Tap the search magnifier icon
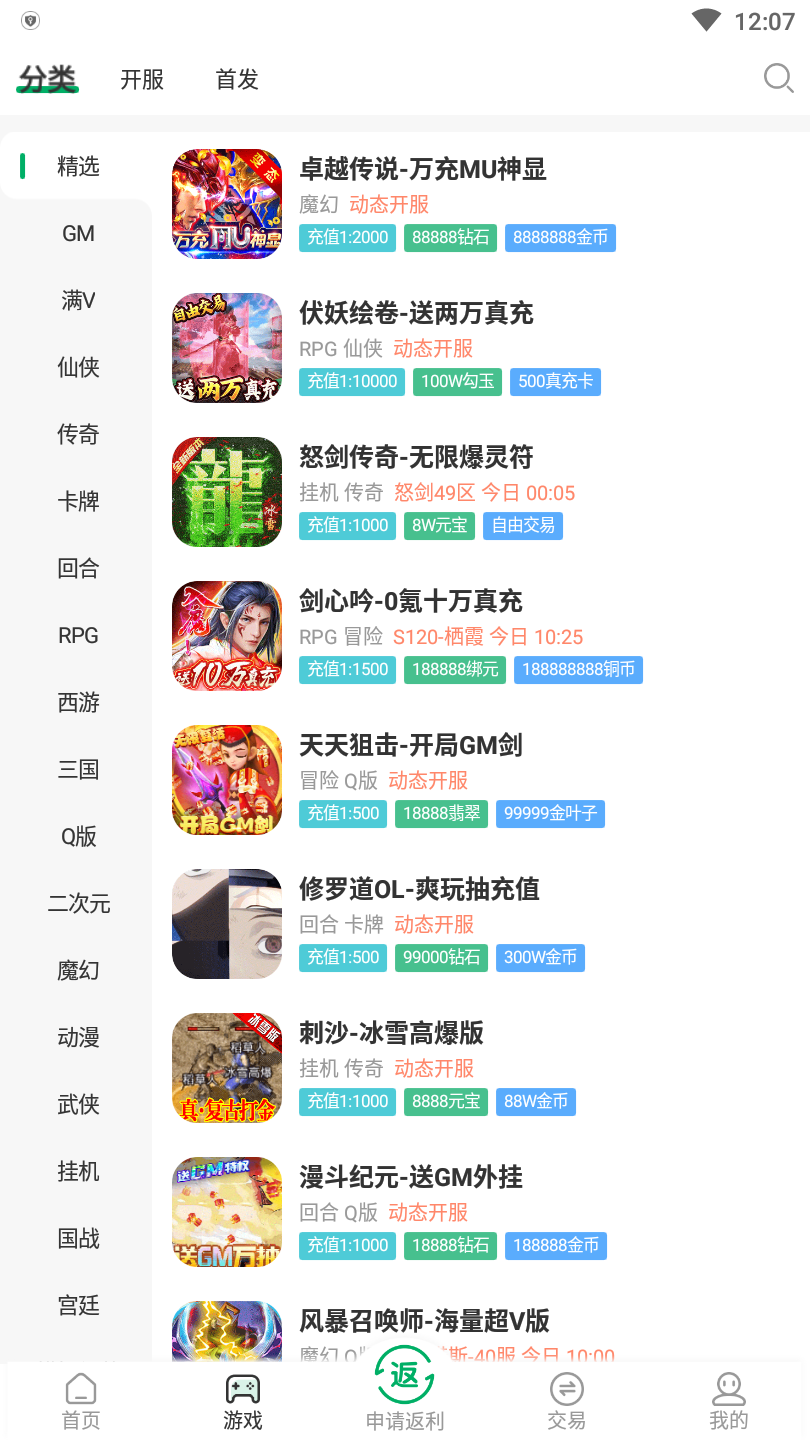810x1440 pixels. [x=777, y=79]
